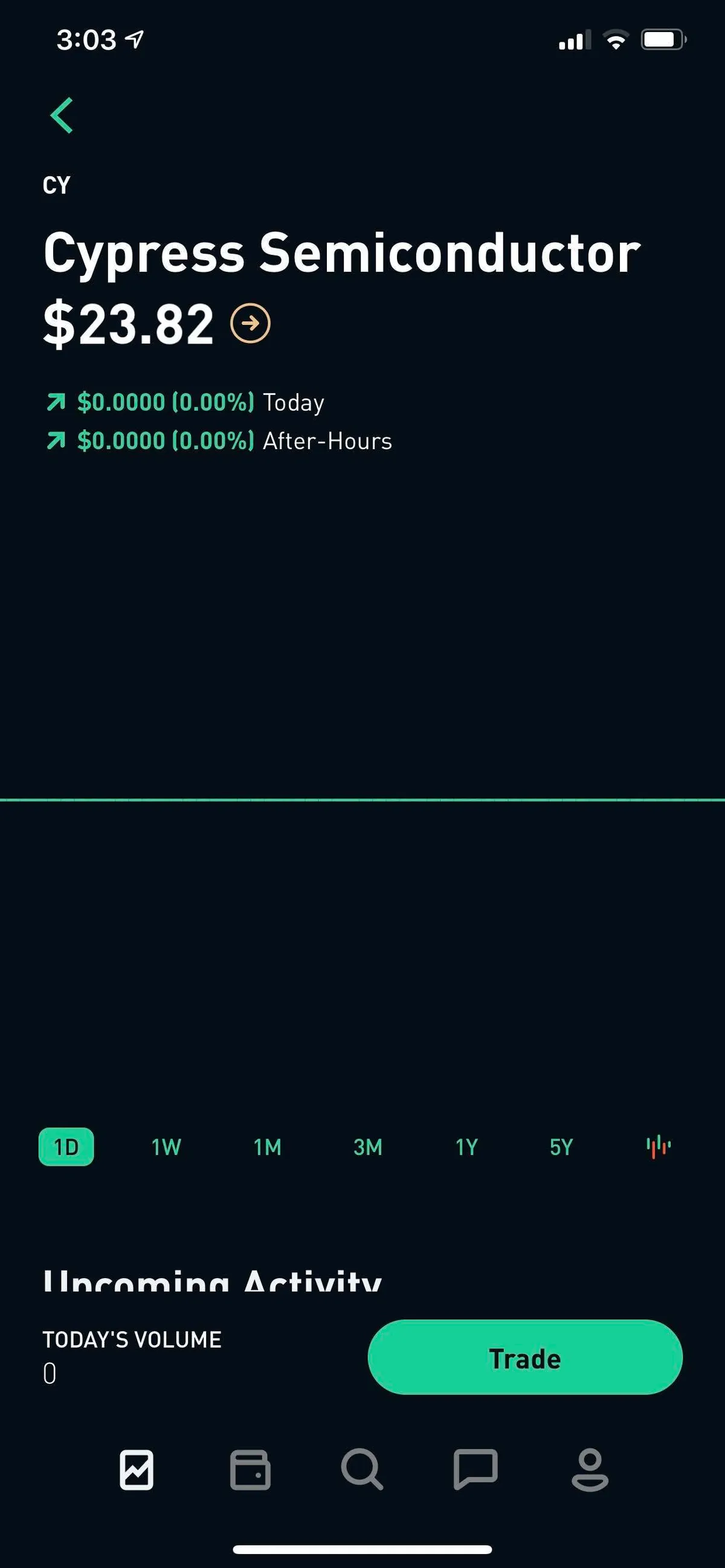
Task: Show the 1M chart range
Action: 268,1147
